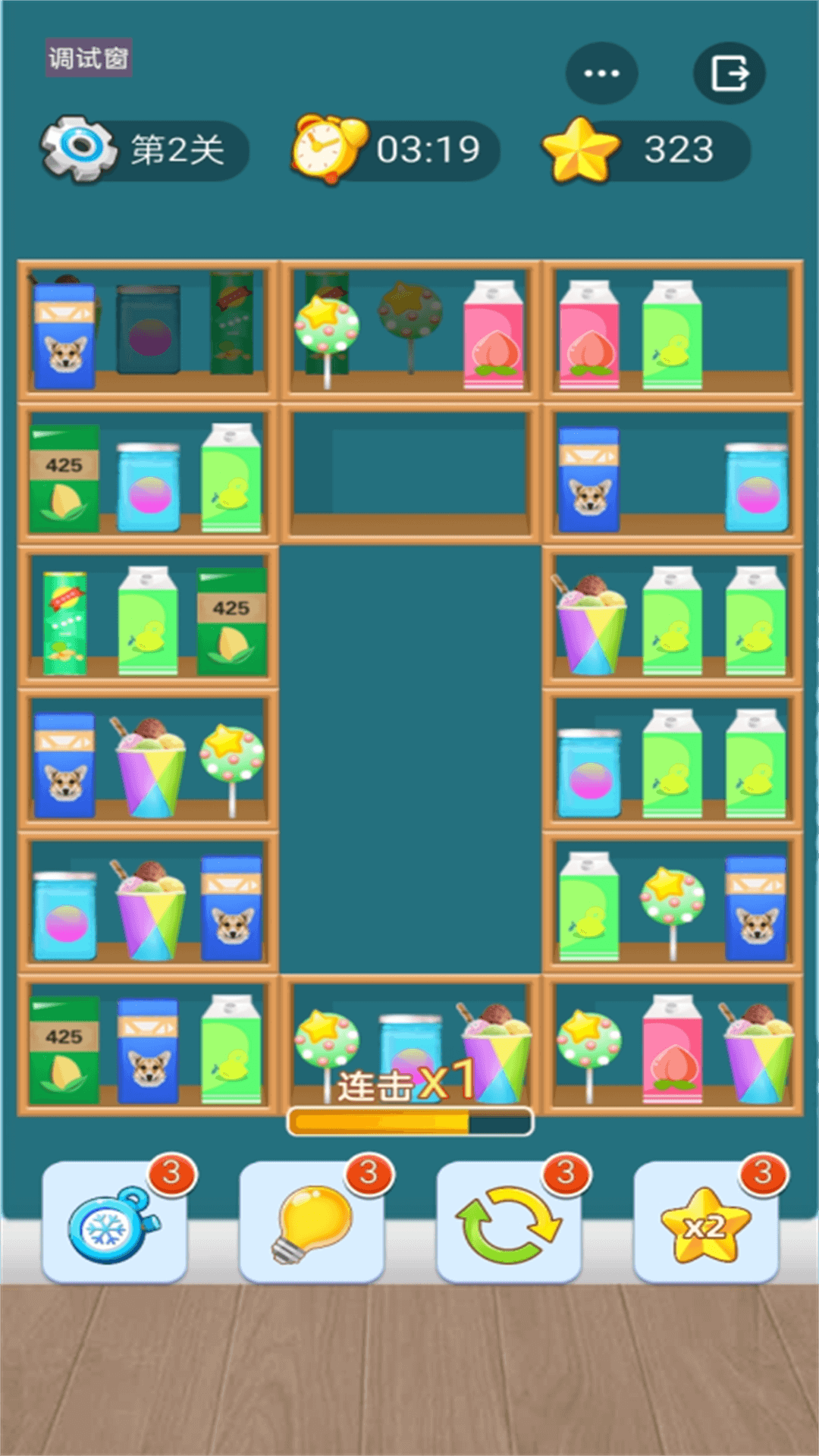Image resolution: width=819 pixels, height=1456 pixels.
Task: Pick the blue jar beside two lemon cartons
Action: point(589,773)
